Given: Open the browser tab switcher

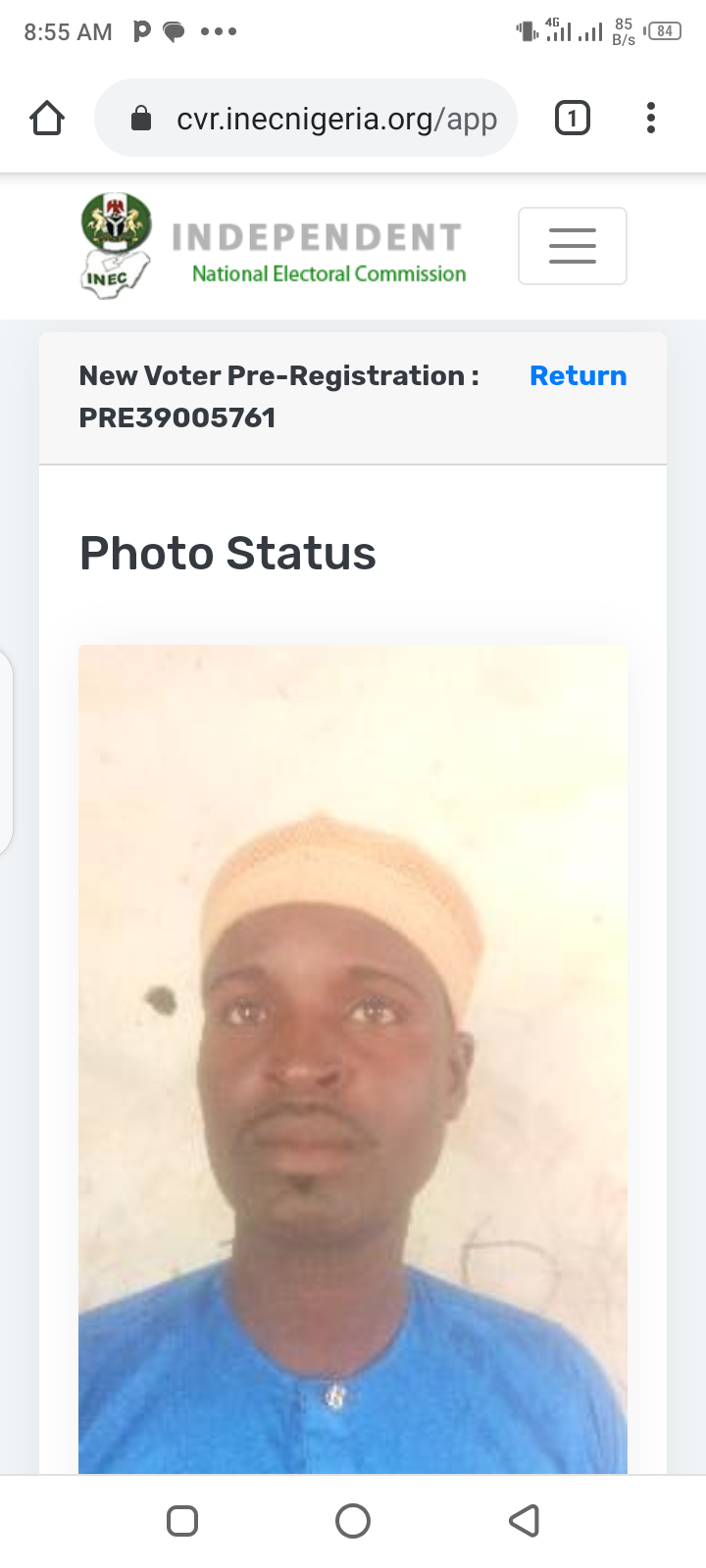Looking at the screenshot, I should (x=573, y=119).
